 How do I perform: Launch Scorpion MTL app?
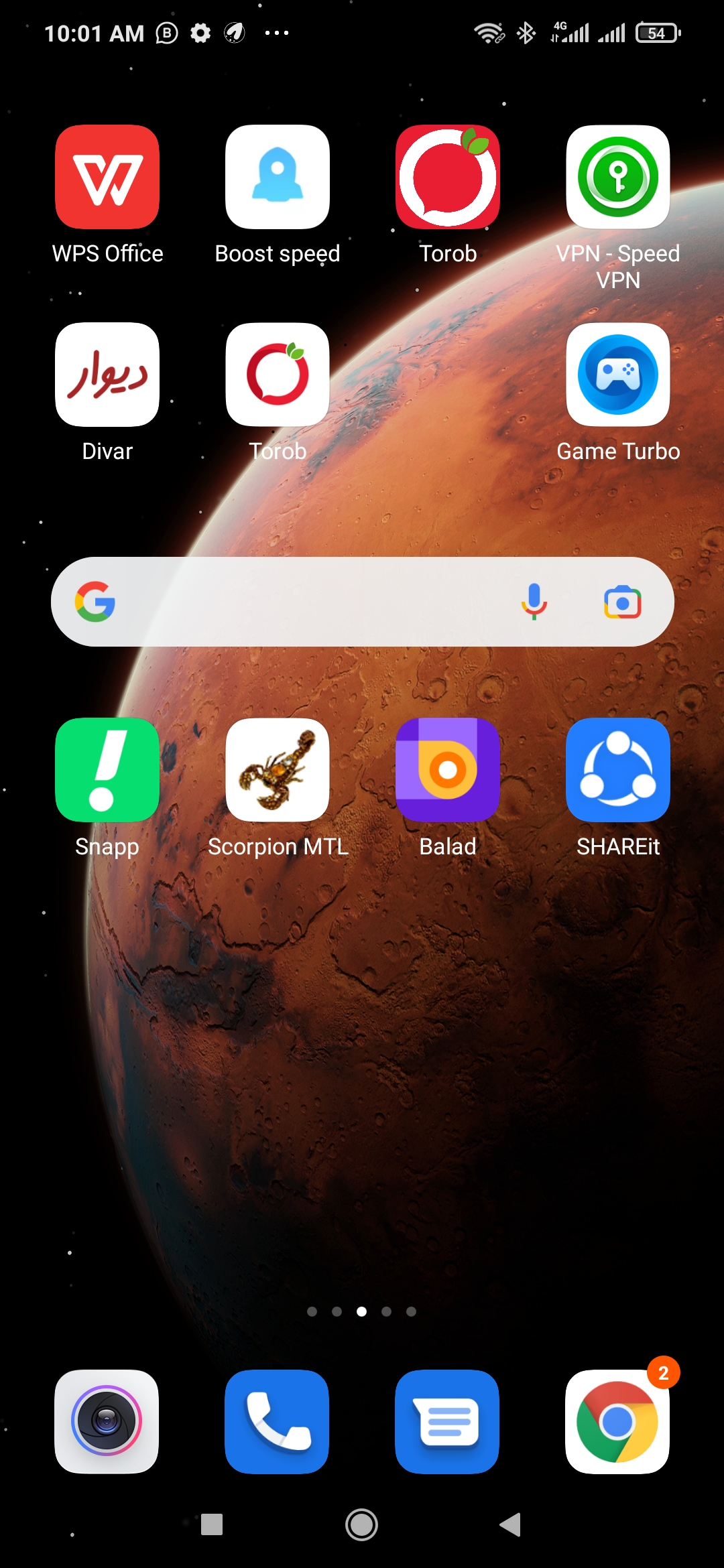[x=278, y=770]
